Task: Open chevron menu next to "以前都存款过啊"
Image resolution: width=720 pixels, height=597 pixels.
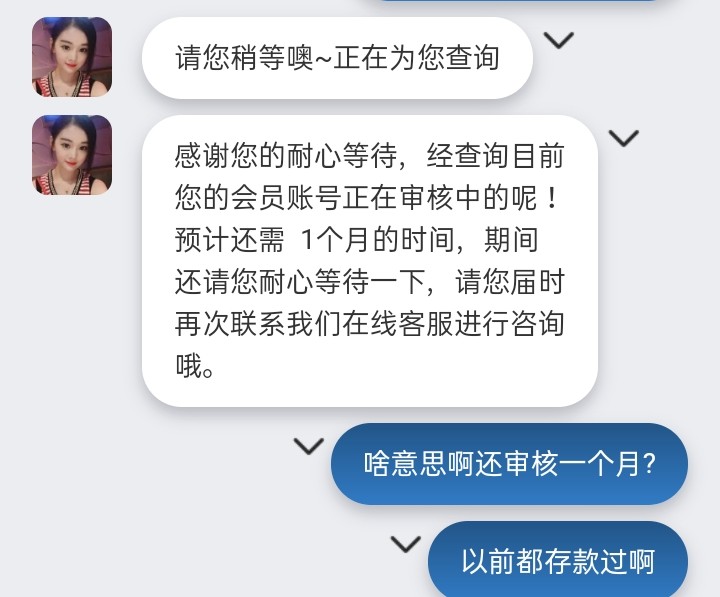Action: (405, 544)
